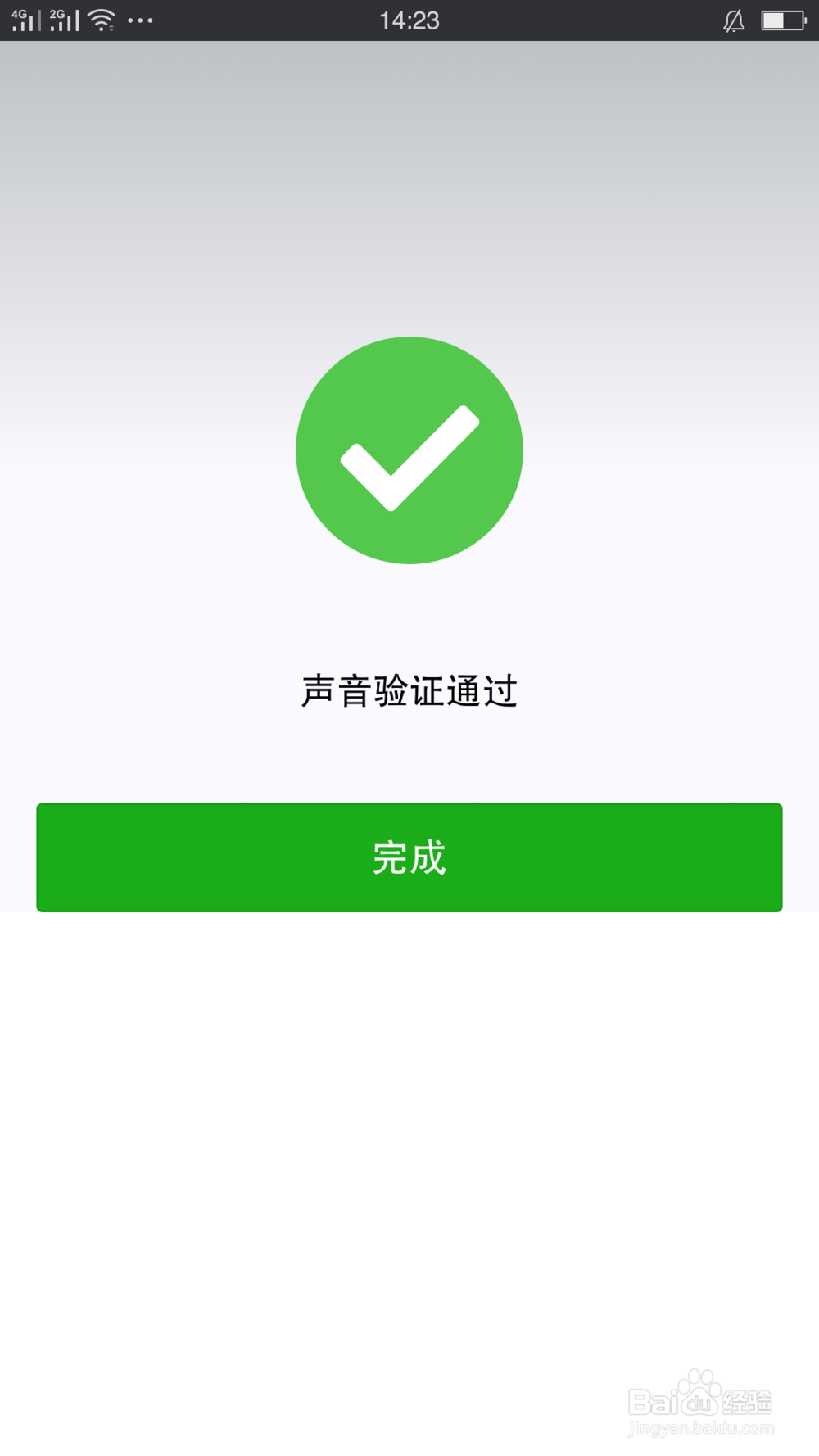This screenshot has width=819, height=1456.
Task: Expand network details via 4G indicator
Action: point(26,20)
